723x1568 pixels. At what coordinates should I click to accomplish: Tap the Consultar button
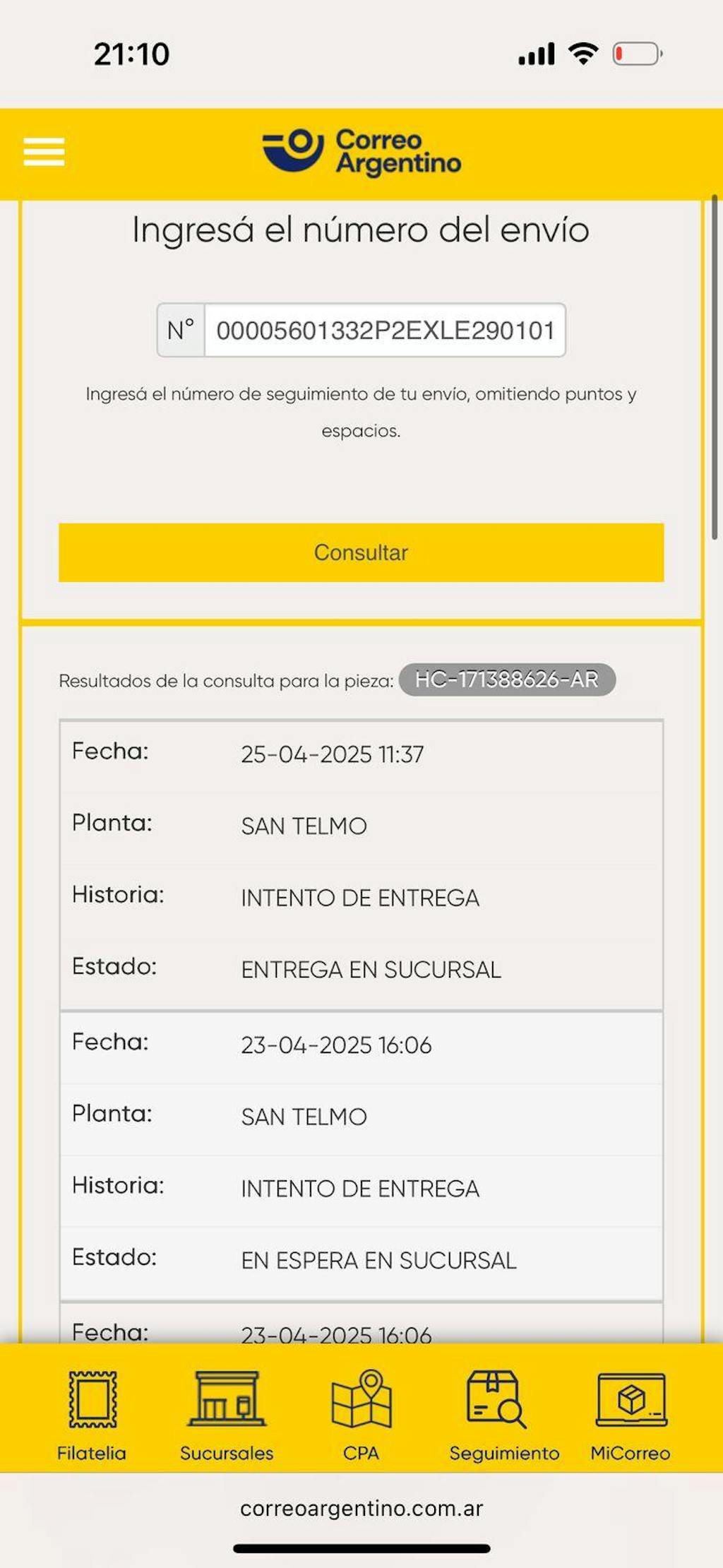[361, 552]
